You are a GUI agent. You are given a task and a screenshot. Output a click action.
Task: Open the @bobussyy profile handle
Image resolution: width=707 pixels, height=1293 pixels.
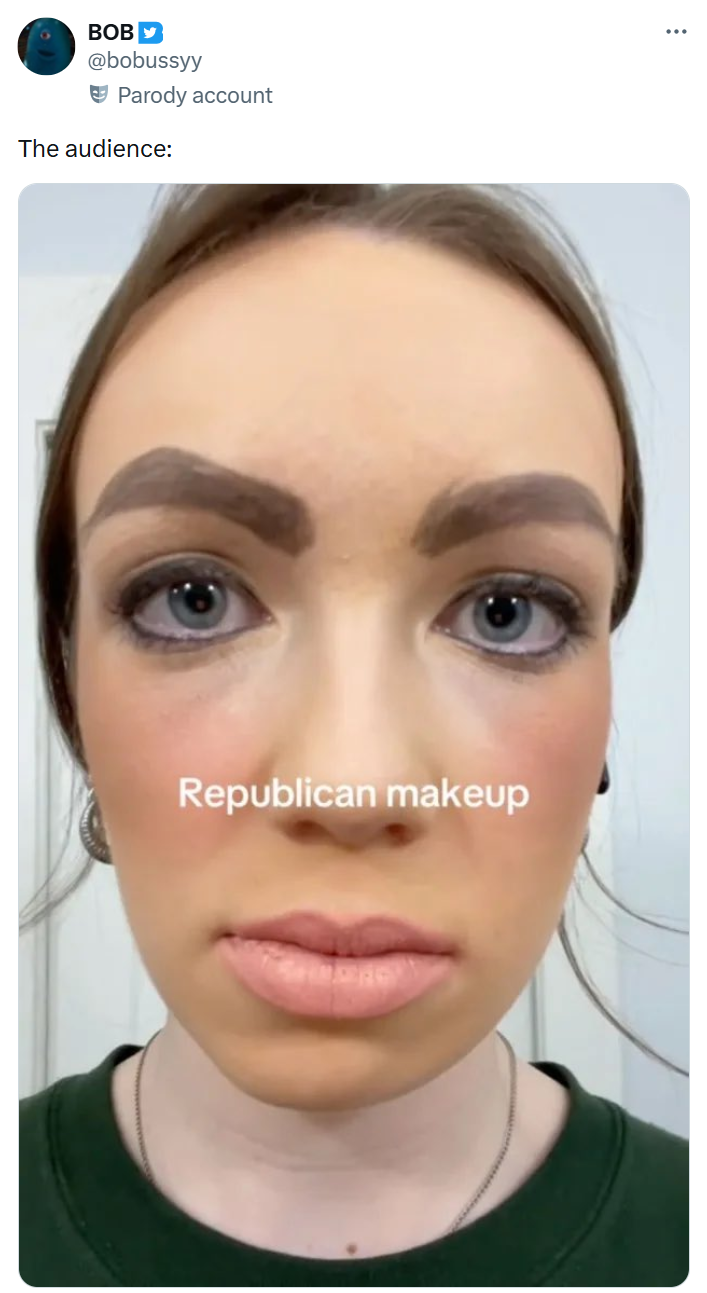(x=145, y=61)
